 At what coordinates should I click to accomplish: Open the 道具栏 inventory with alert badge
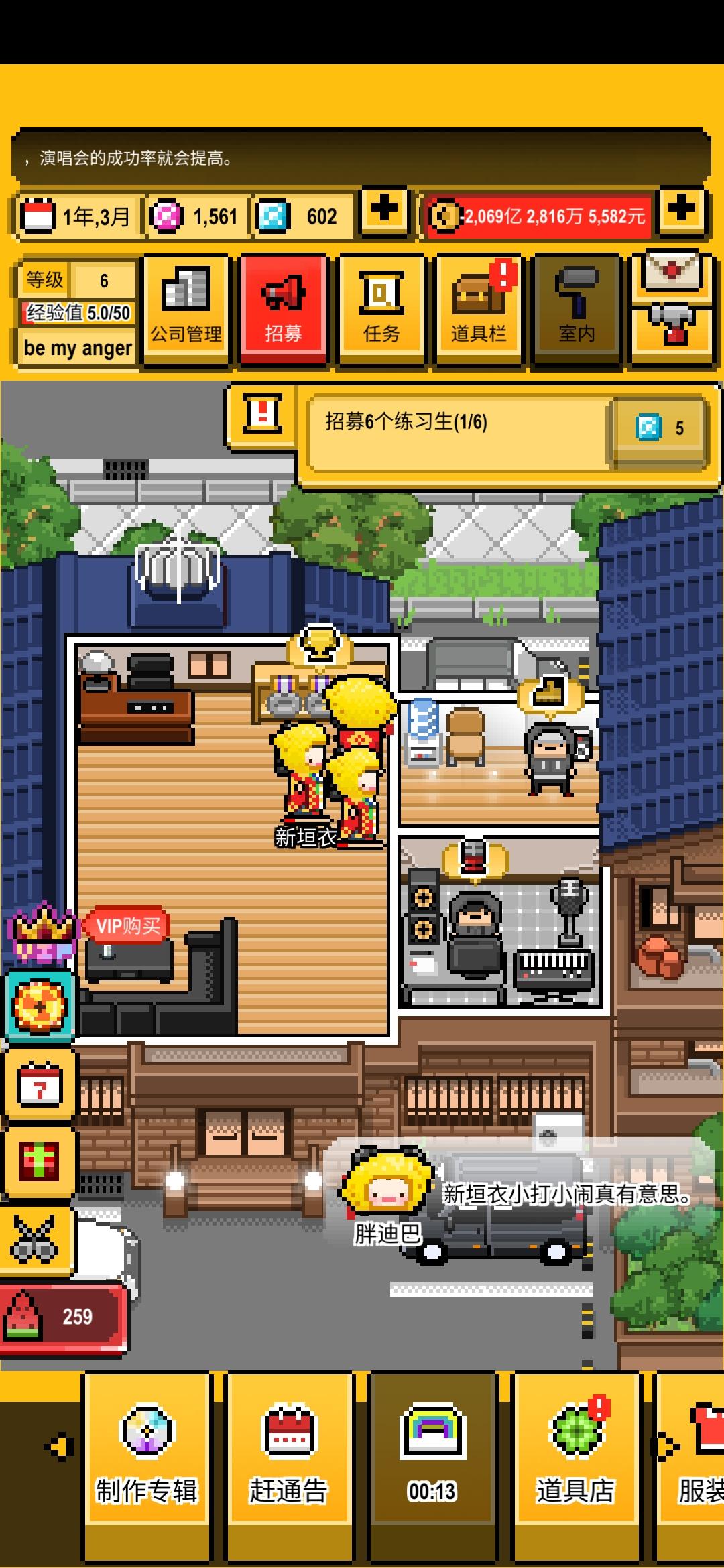tap(478, 308)
